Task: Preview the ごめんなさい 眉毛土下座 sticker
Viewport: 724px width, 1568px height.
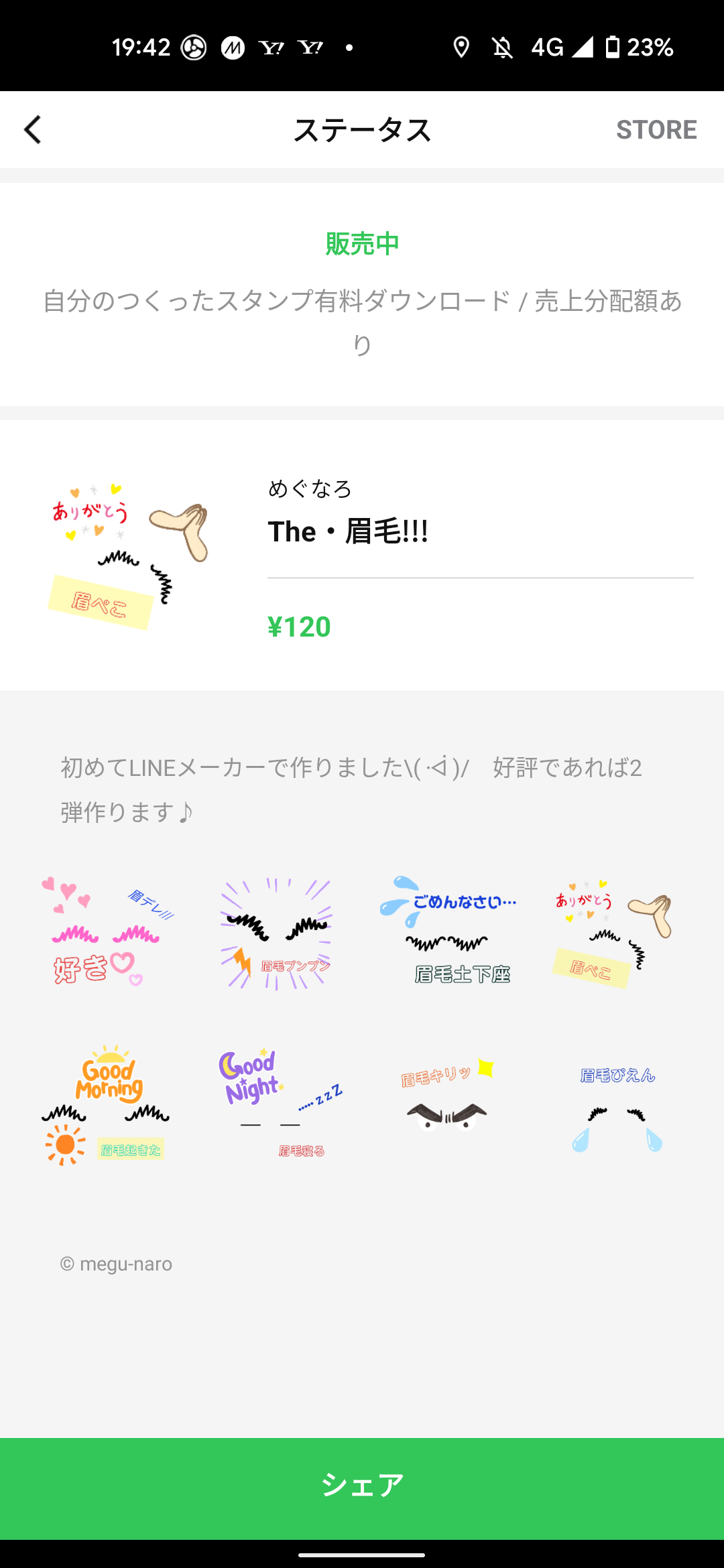Action: pyautogui.click(x=448, y=933)
